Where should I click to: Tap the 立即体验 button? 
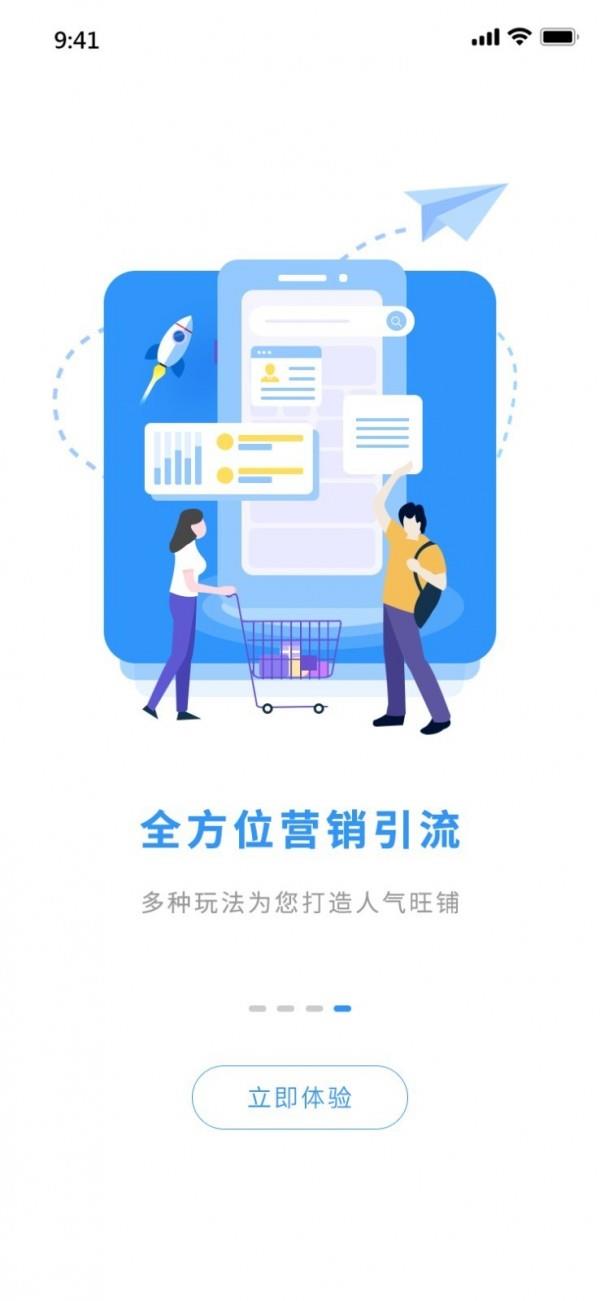click(x=300, y=1097)
